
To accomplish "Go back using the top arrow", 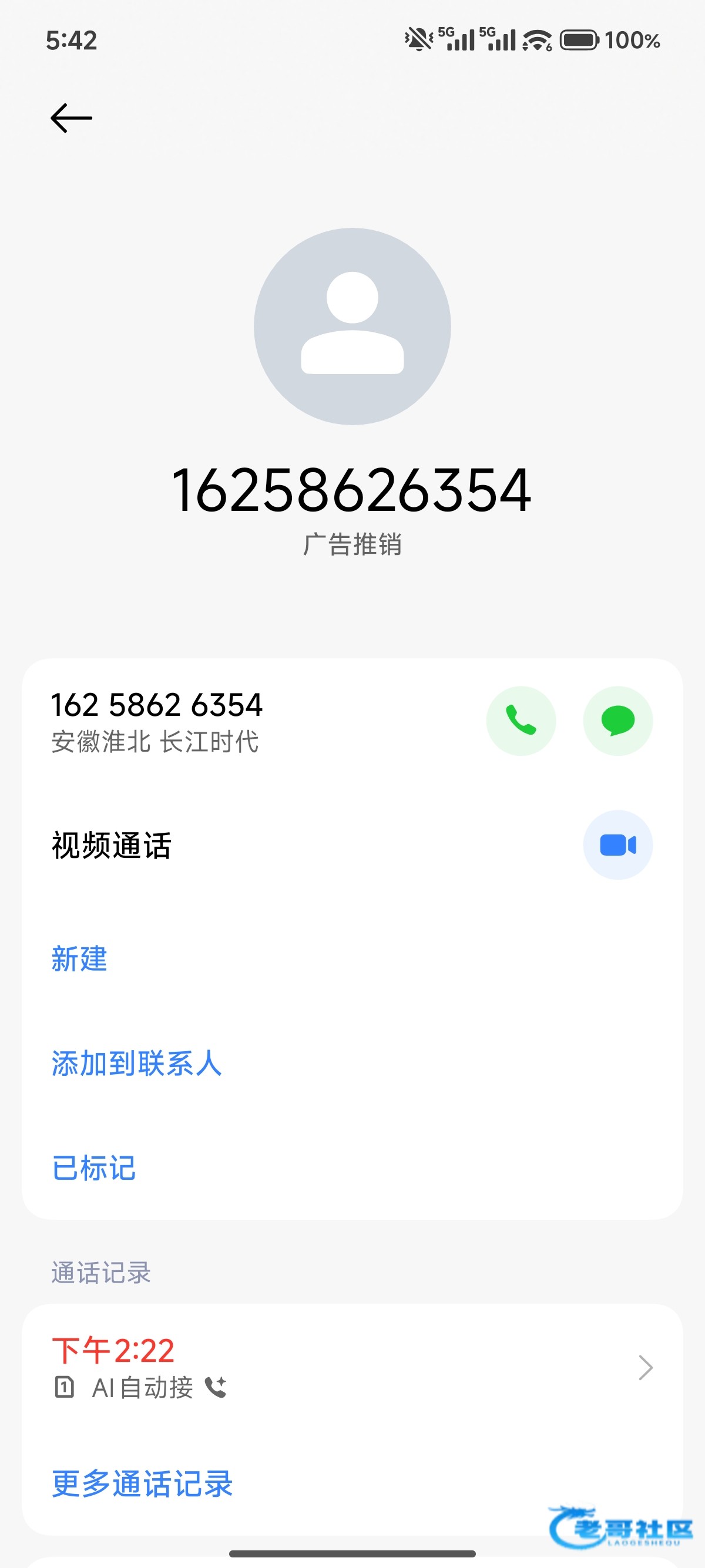I will [71, 118].
